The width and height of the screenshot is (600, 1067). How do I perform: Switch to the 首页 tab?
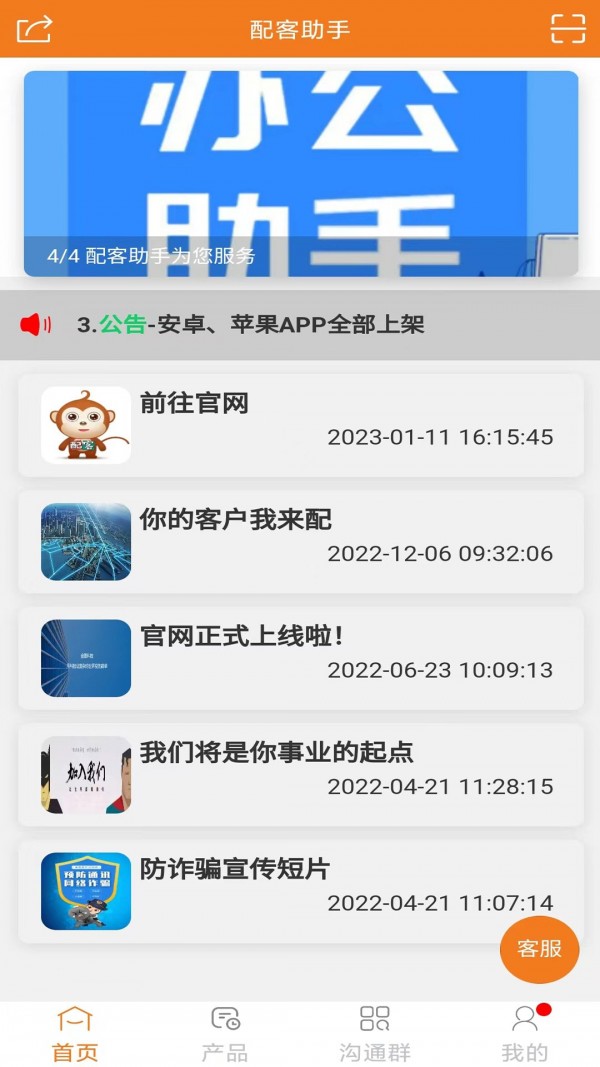75,1034
